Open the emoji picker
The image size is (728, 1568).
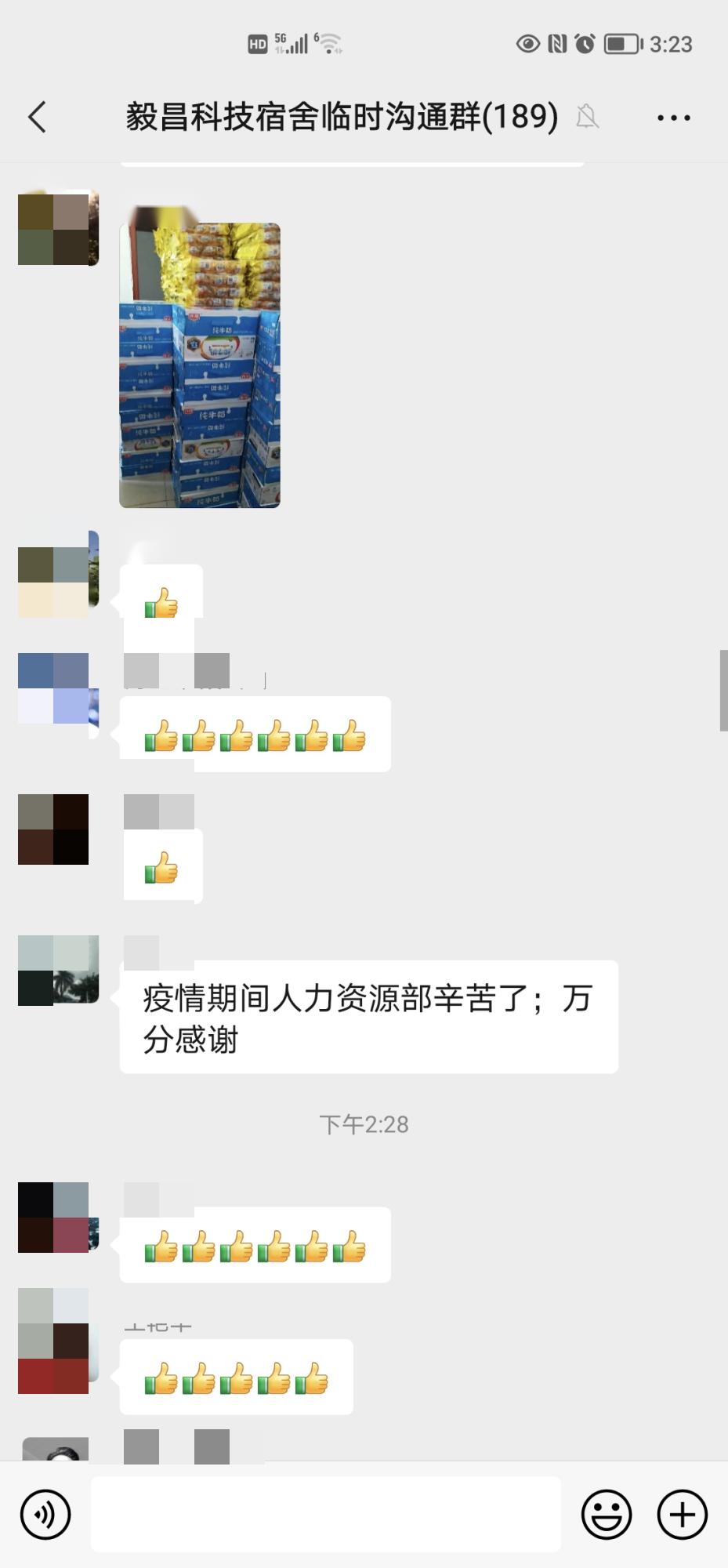606,1514
